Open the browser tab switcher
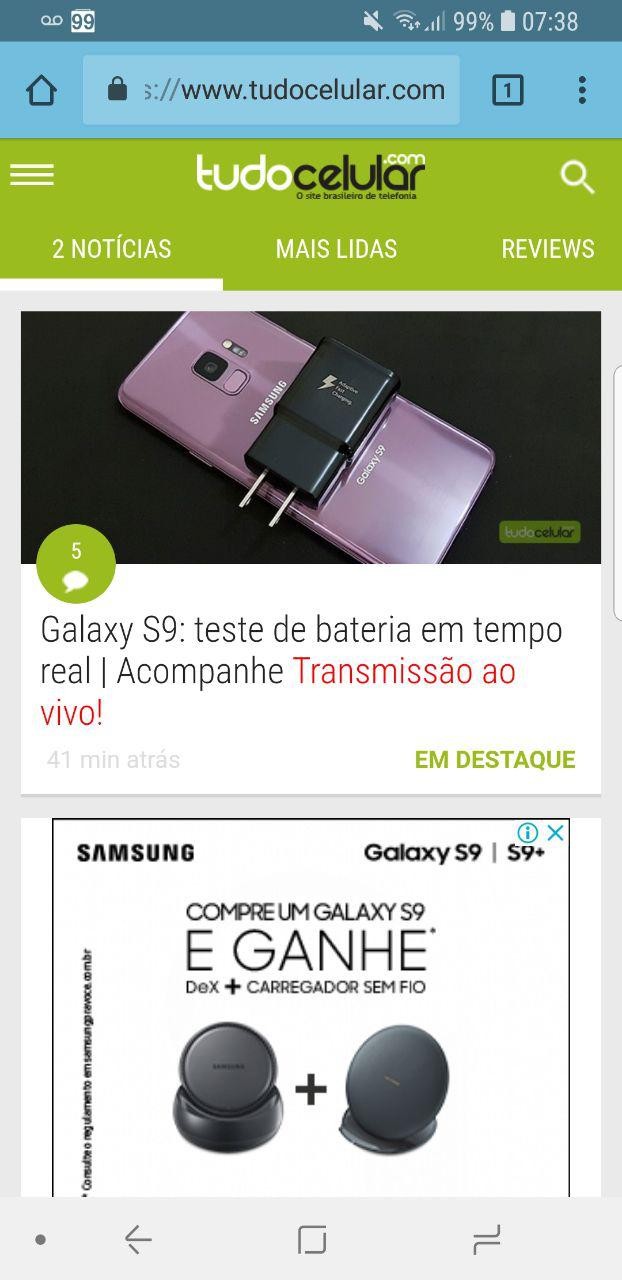 click(x=507, y=91)
